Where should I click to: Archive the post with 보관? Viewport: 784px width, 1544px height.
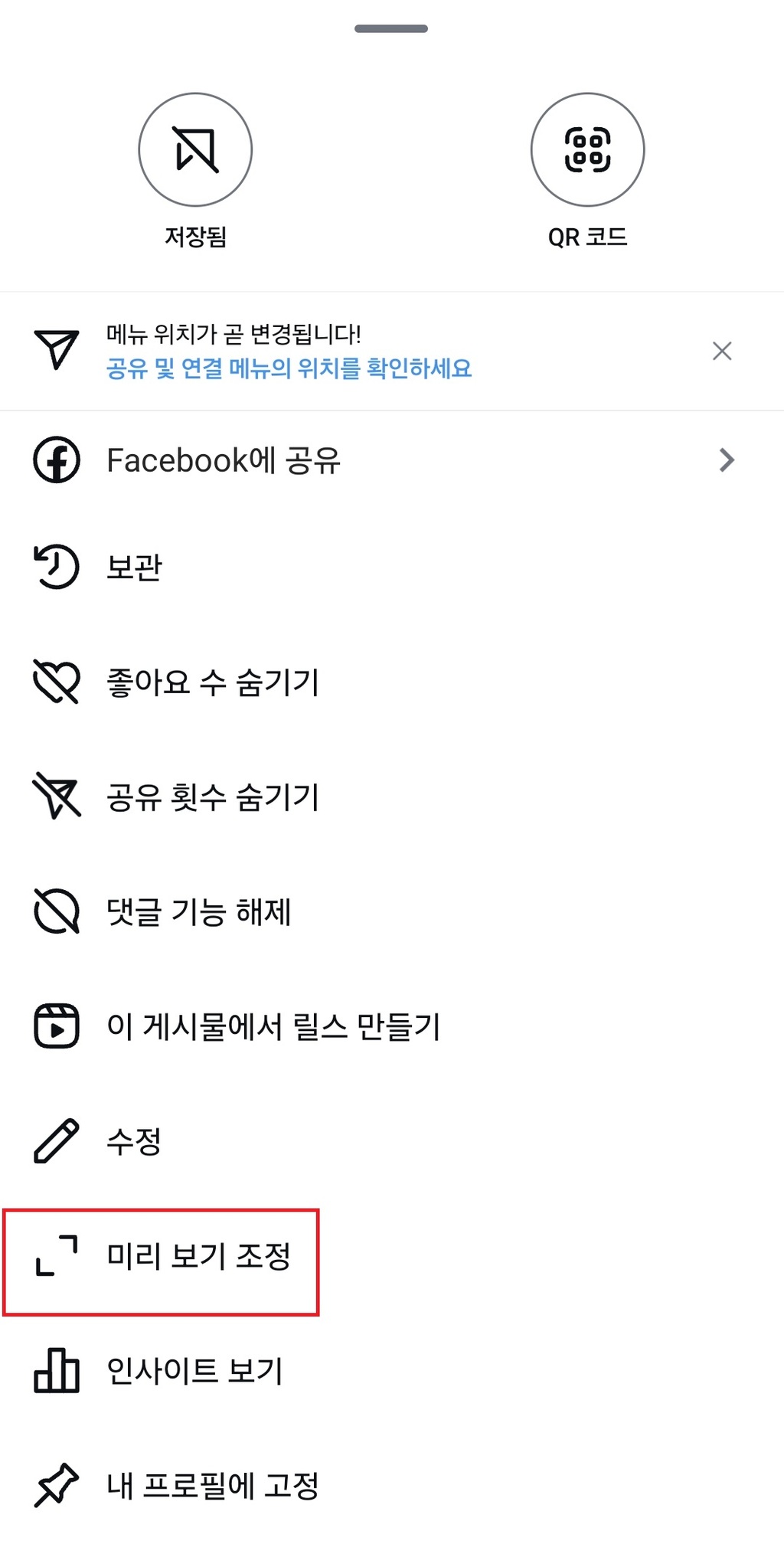[x=392, y=567]
